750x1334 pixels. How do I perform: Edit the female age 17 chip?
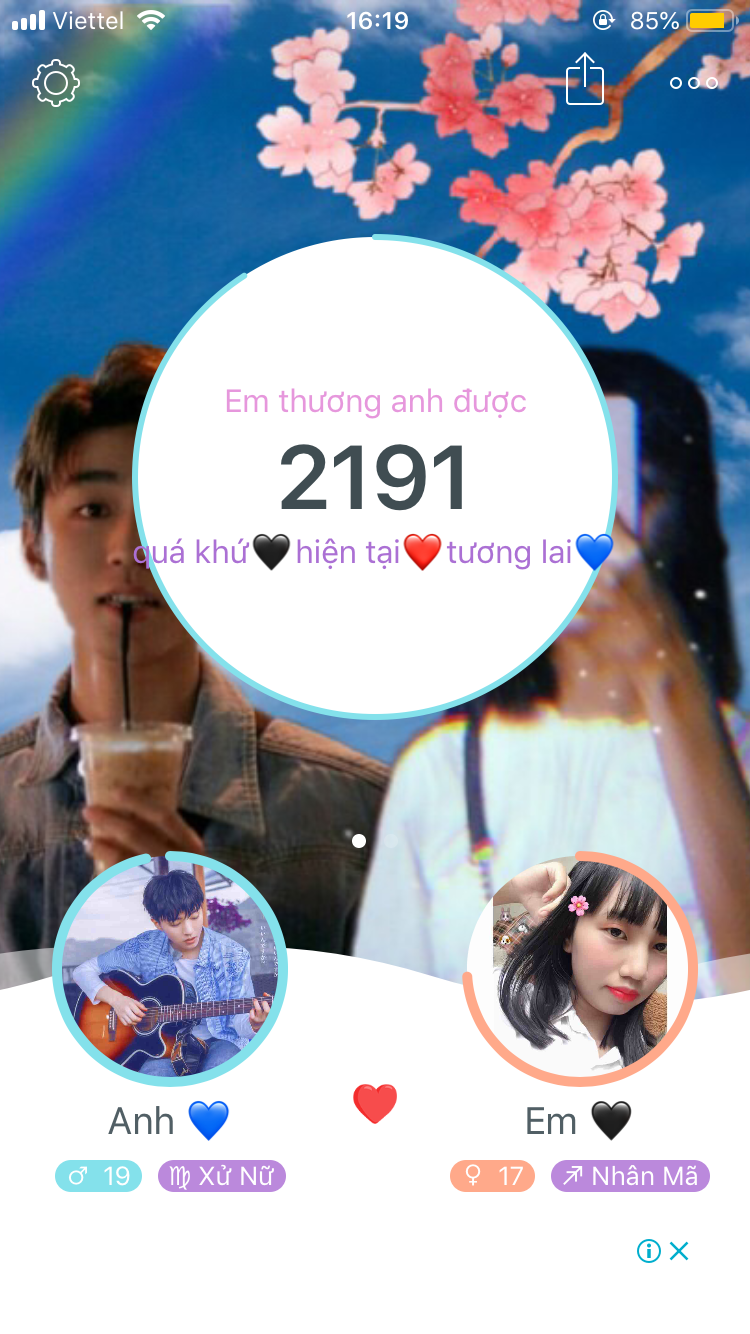(492, 1176)
